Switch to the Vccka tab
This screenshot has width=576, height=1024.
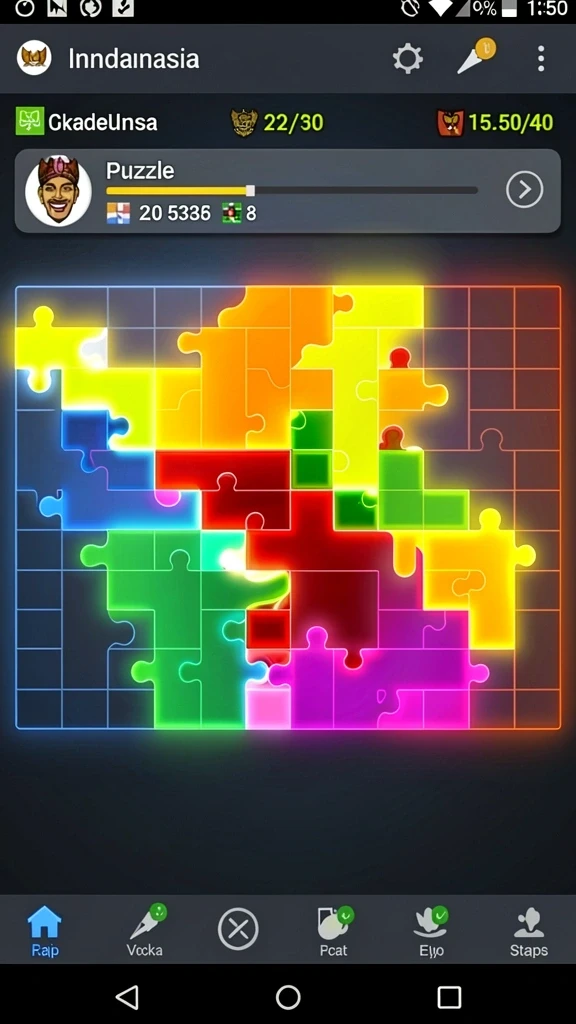tap(145, 931)
